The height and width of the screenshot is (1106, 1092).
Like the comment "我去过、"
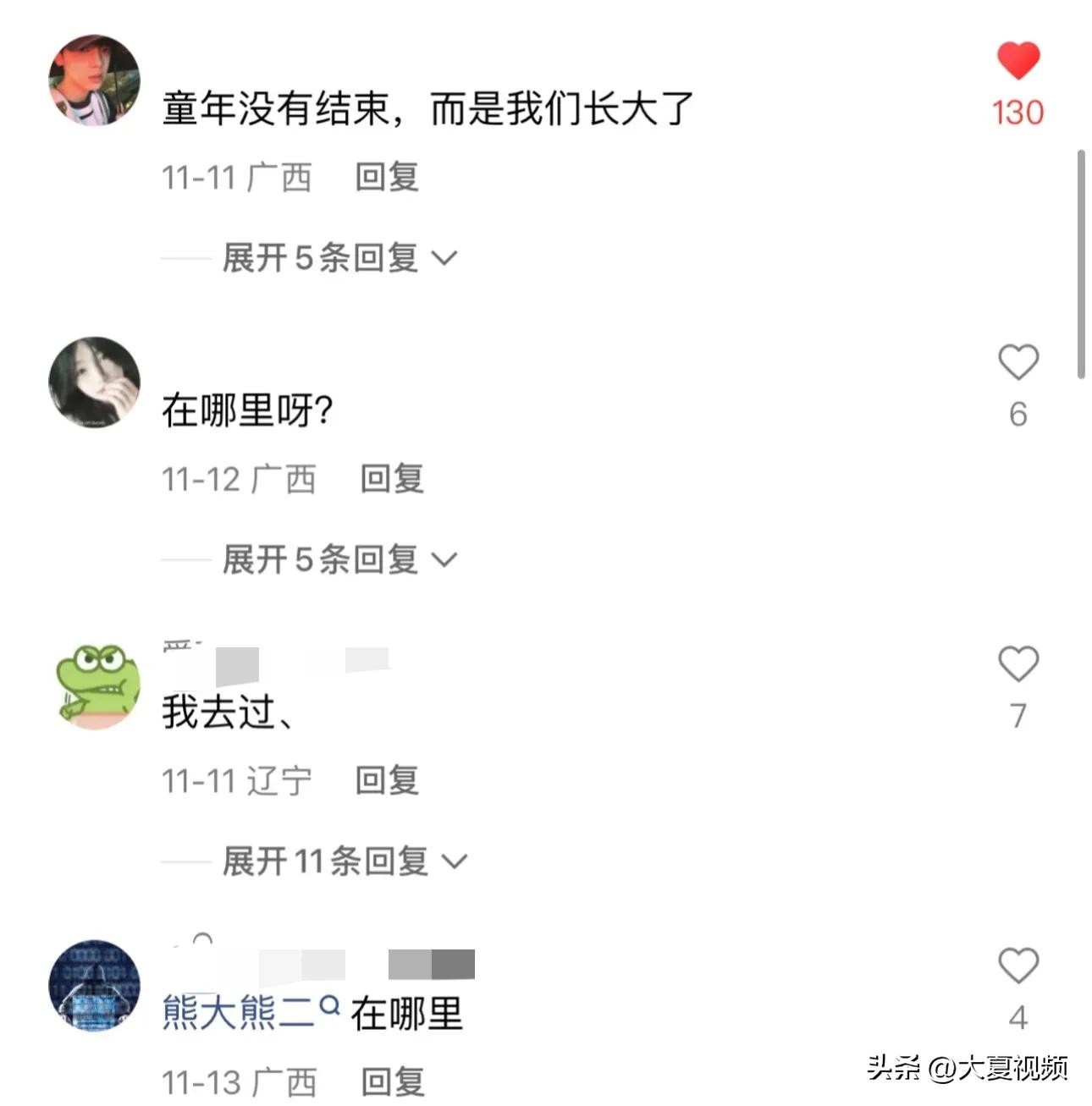1018,664
